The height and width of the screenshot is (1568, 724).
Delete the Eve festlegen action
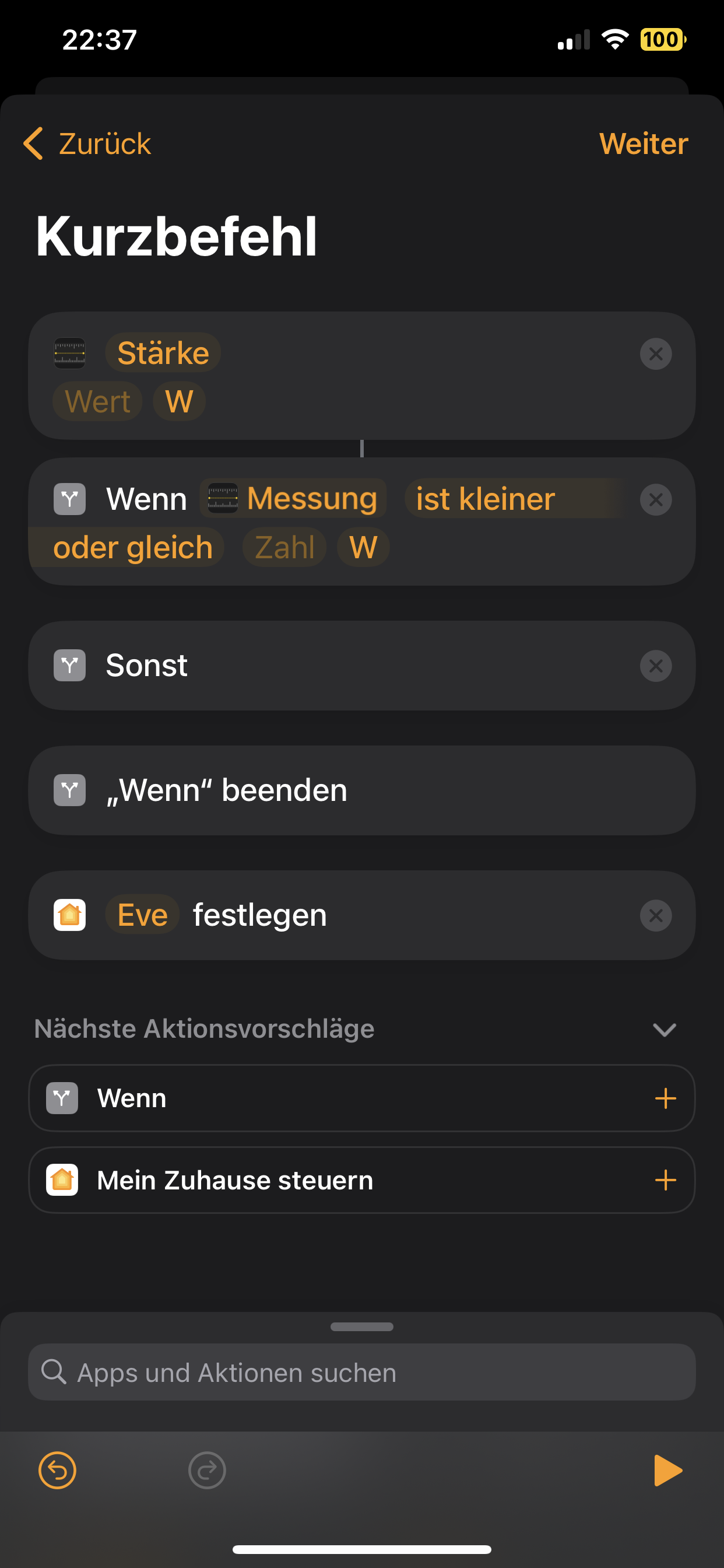[655, 915]
